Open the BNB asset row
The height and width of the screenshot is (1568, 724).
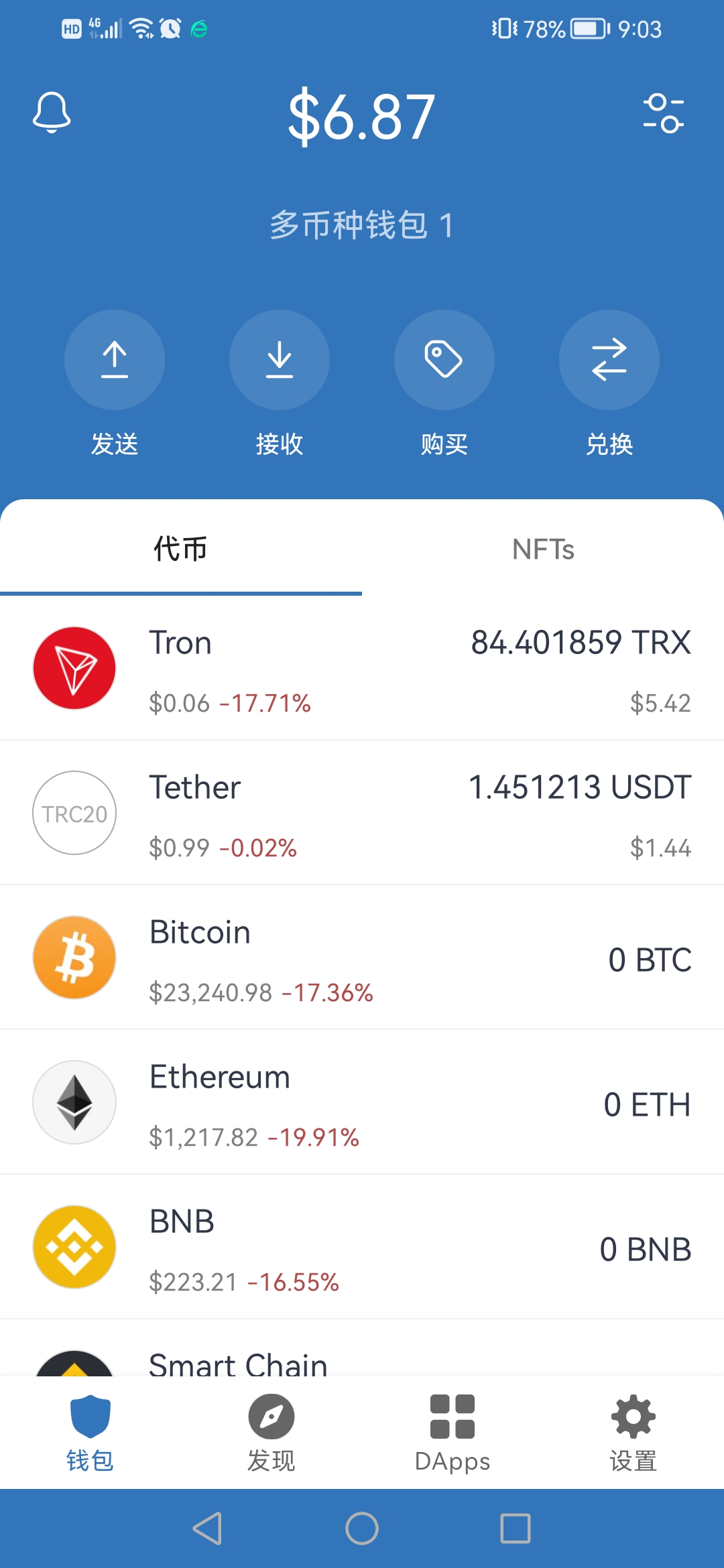click(x=362, y=1248)
